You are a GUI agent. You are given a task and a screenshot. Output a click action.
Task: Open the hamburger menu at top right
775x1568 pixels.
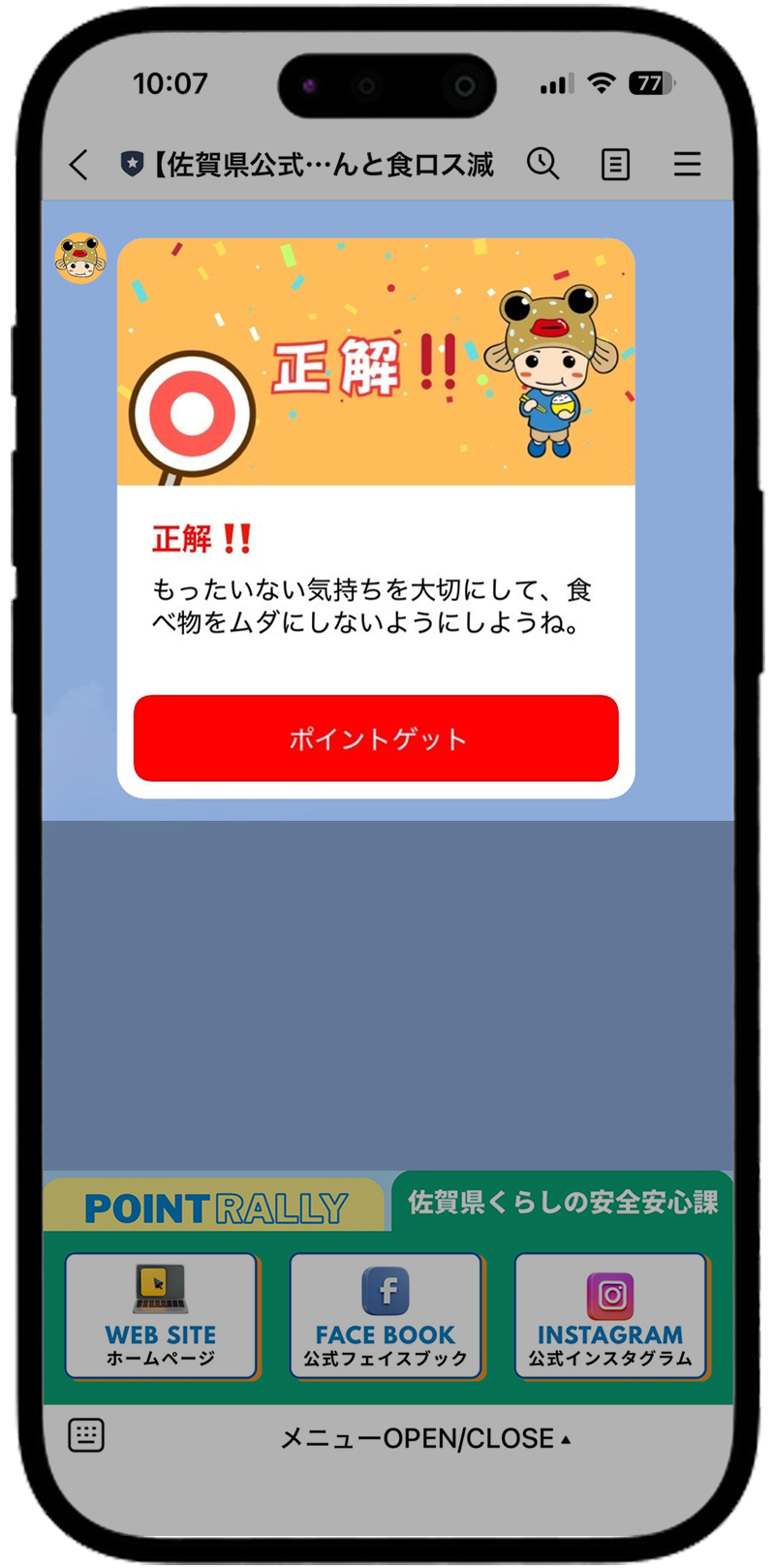[x=687, y=165]
